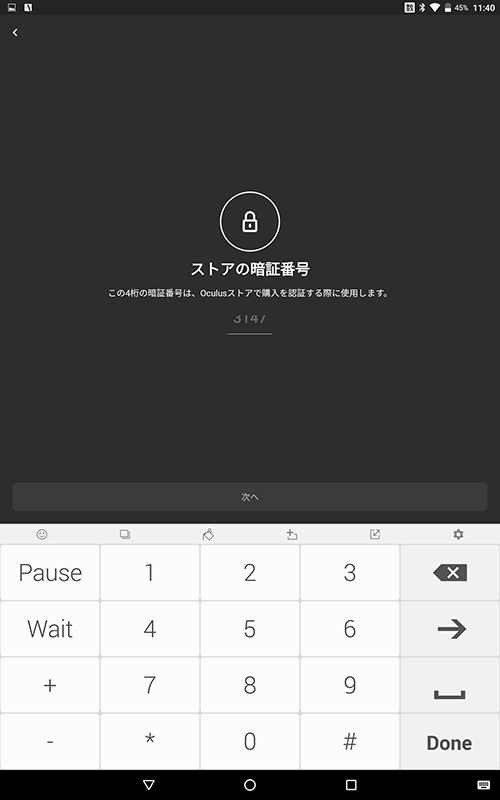The image size is (500, 800).
Task: Go to home via navigation bar circle
Action: coord(250,785)
